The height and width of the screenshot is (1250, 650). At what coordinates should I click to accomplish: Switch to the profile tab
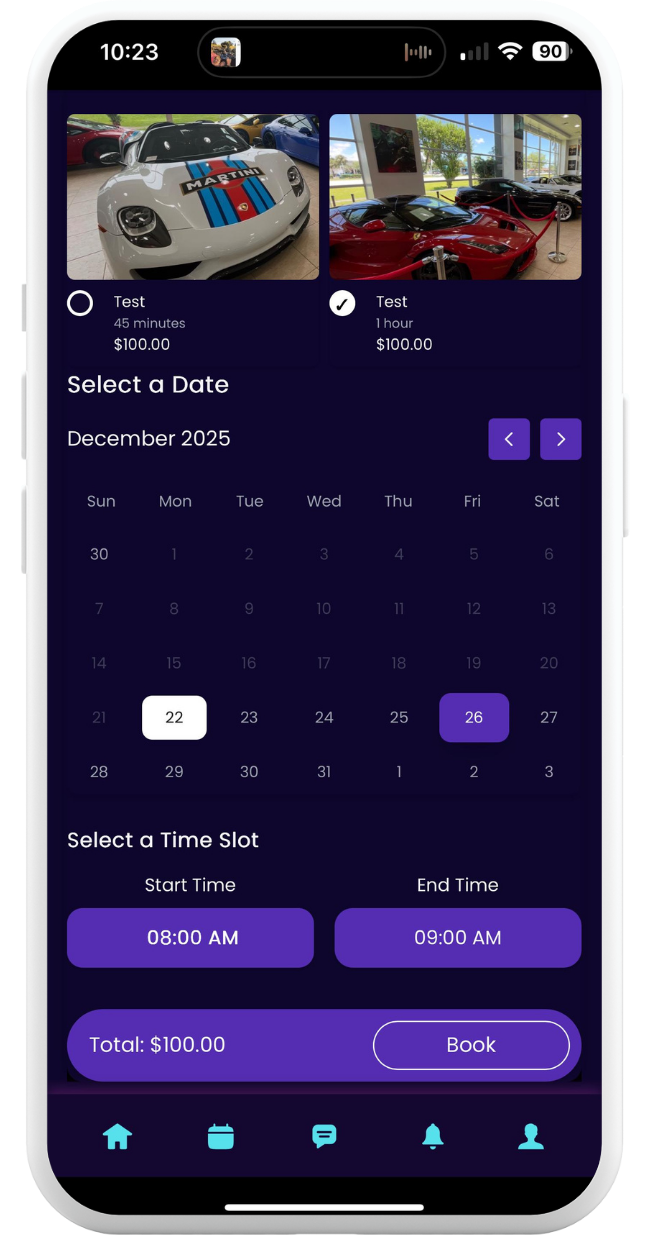click(531, 1136)
